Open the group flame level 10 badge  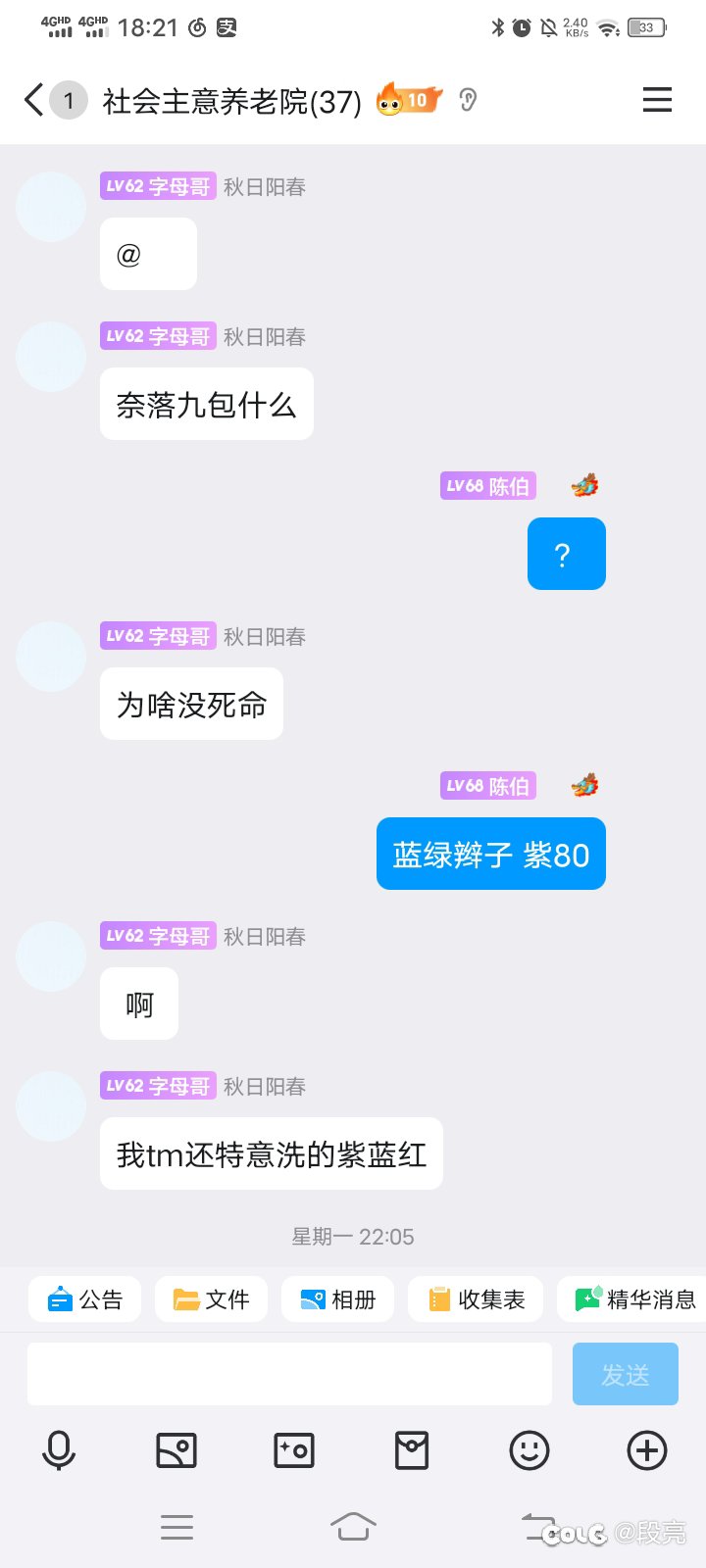coord(409,99)
